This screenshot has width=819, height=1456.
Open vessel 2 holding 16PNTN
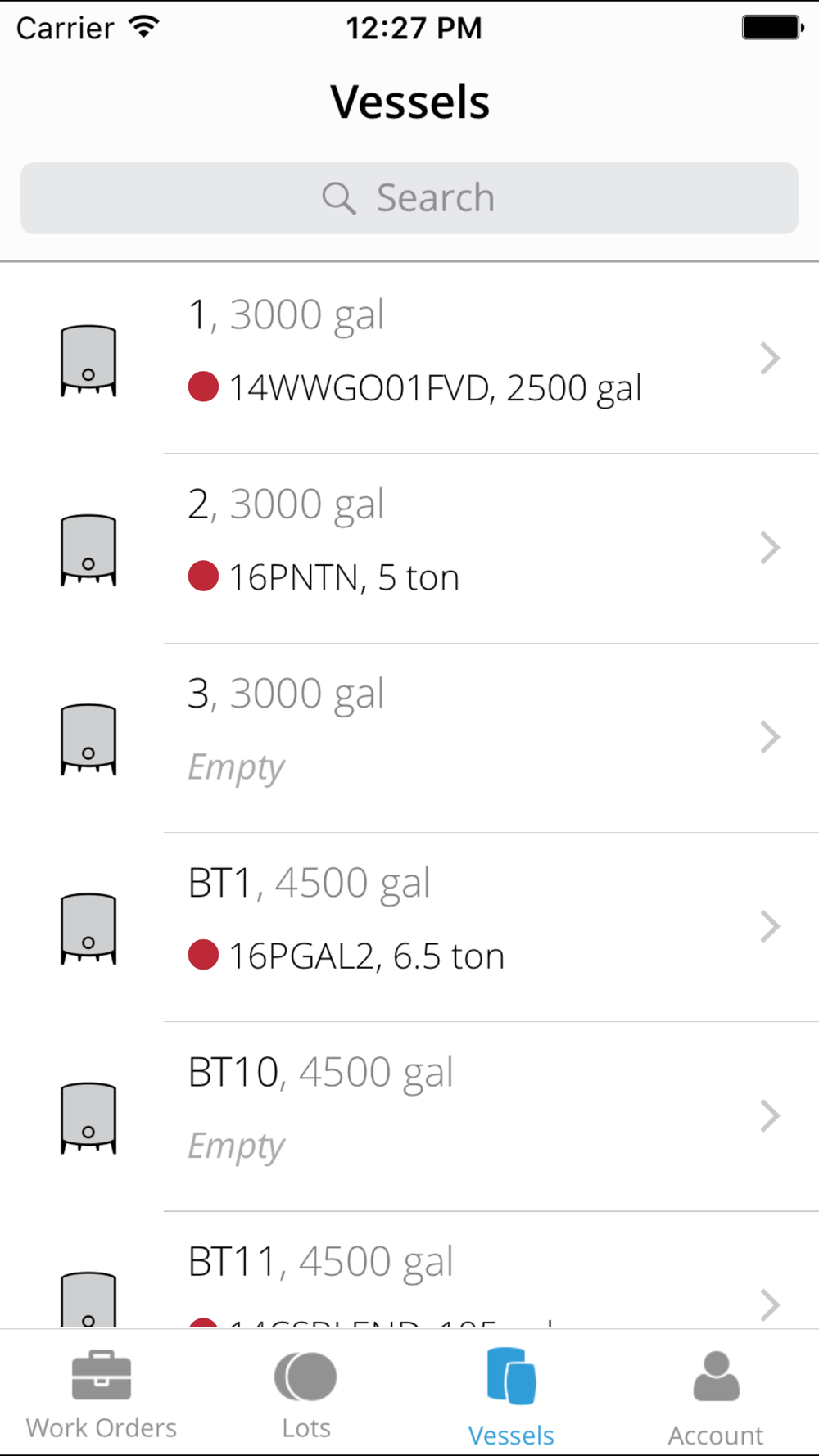coord(409,549)
